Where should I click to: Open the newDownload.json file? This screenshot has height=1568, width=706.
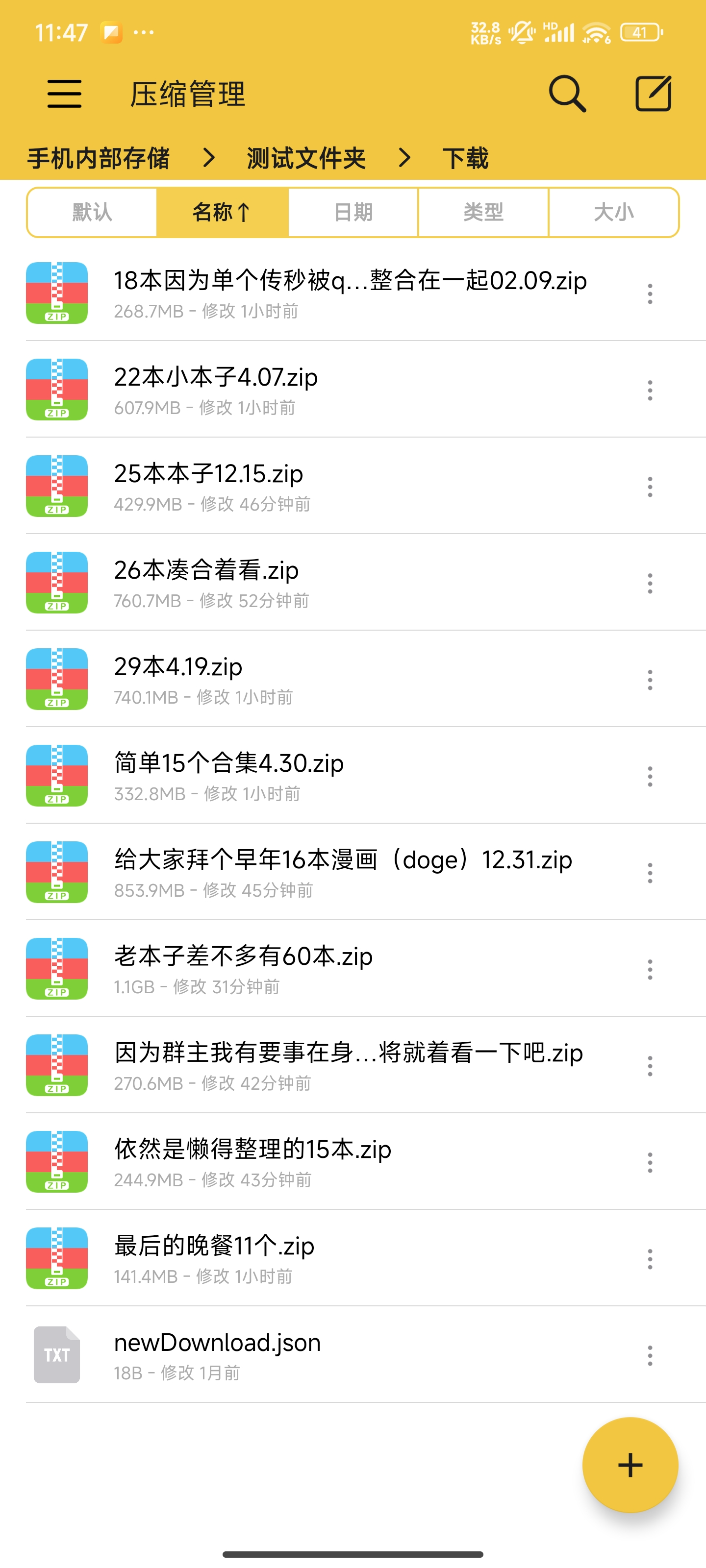click(x=353, y=1355)
